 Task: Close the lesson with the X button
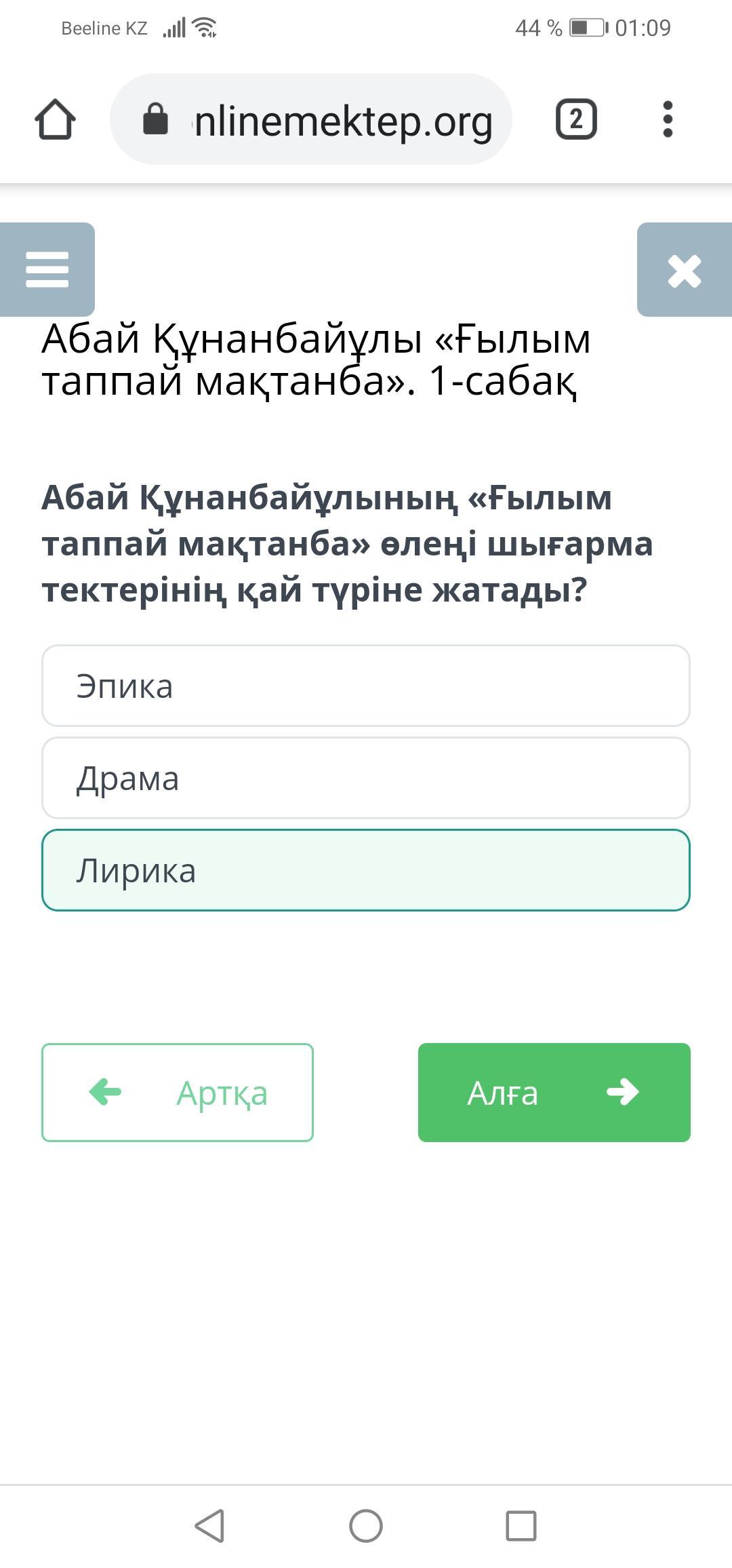(685, 269)
